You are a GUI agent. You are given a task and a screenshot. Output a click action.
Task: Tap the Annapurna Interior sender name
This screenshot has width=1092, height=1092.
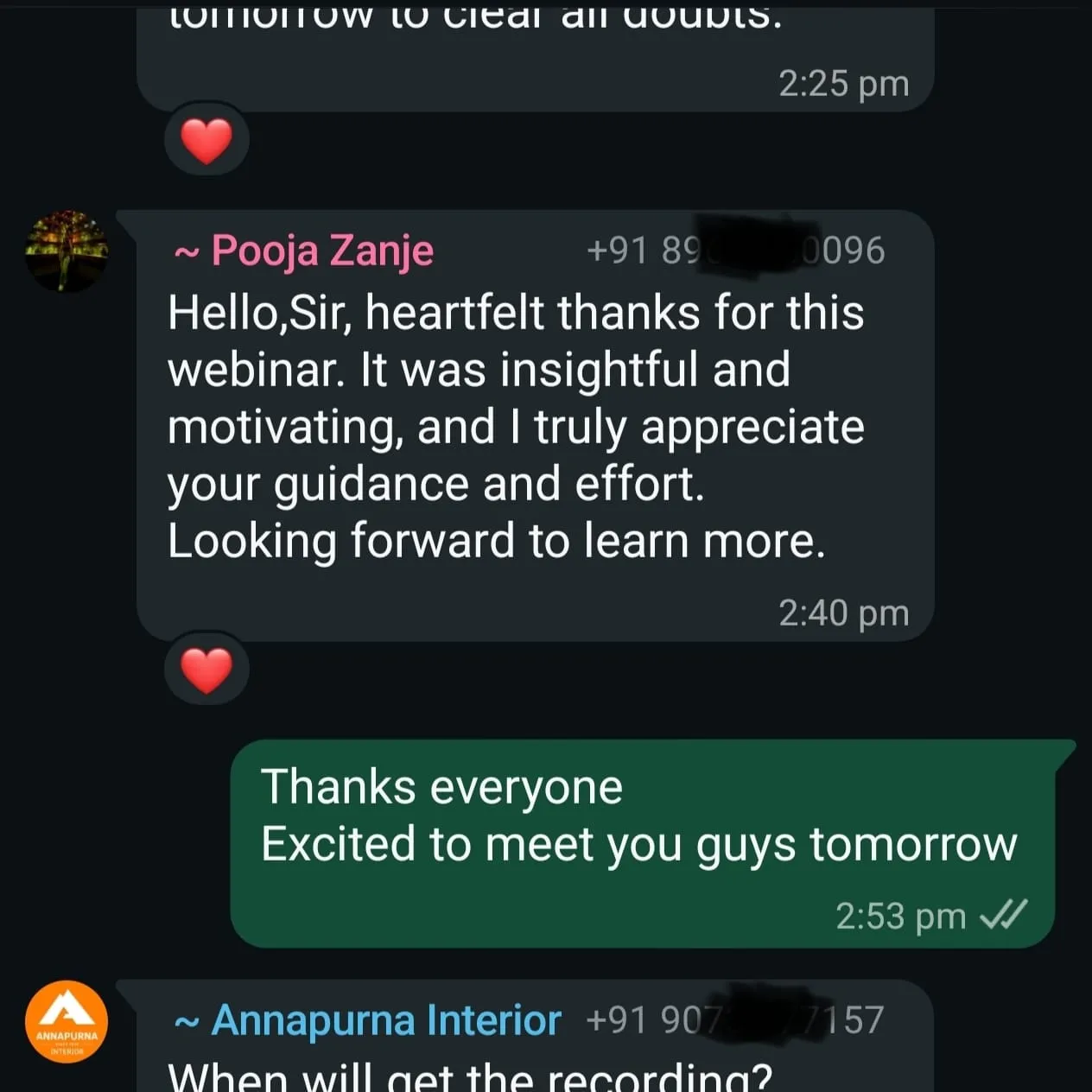[x=385, y=1020]
